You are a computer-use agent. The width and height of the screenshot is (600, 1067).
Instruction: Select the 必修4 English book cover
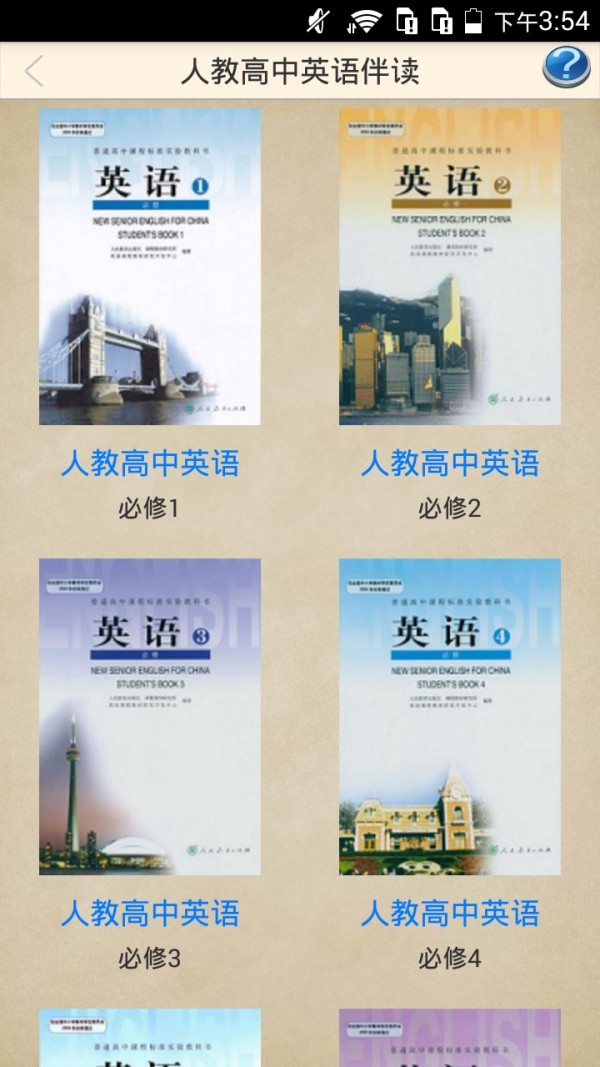pyautogui.click(x=450, y=716)
